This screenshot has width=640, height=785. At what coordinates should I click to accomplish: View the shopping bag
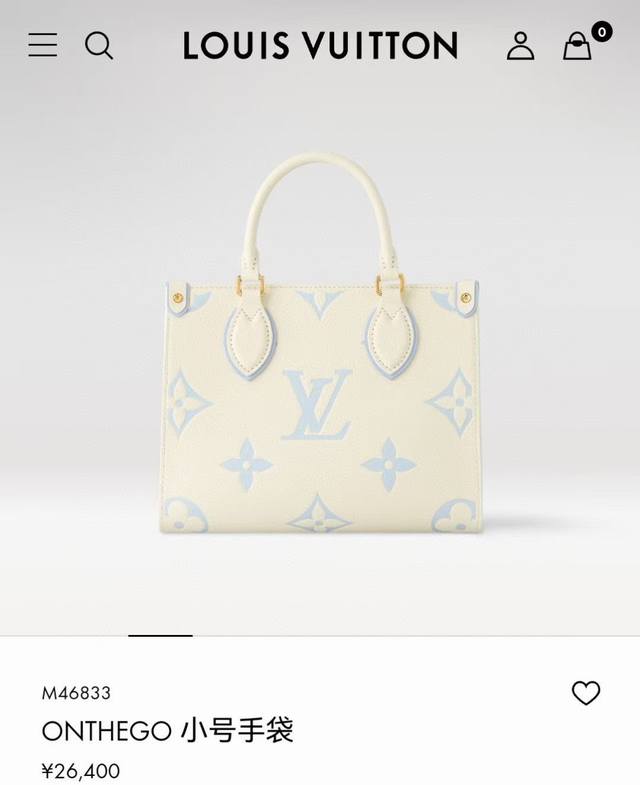(578, 45)
